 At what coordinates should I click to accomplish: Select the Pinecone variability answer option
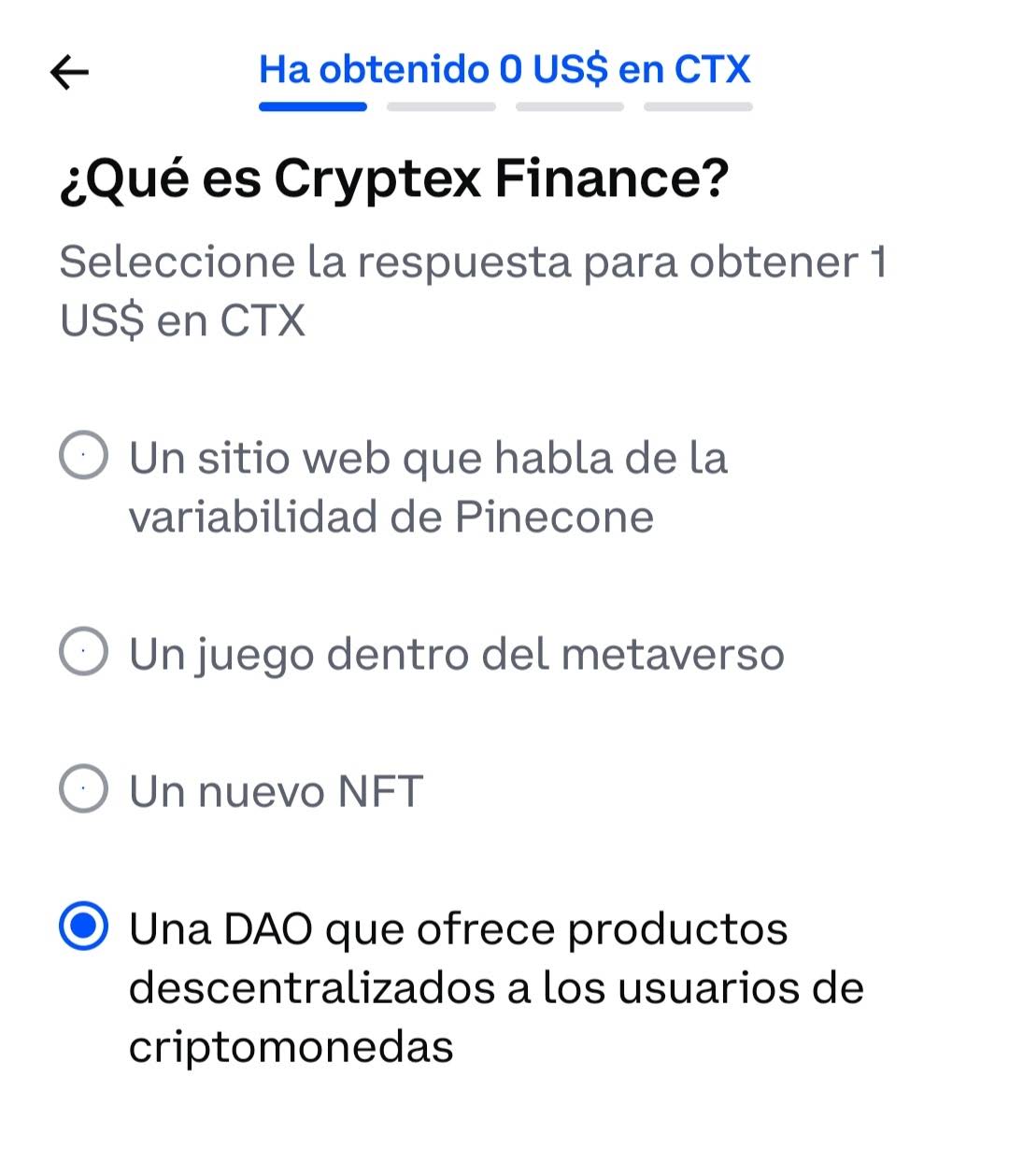click(83, 458)
